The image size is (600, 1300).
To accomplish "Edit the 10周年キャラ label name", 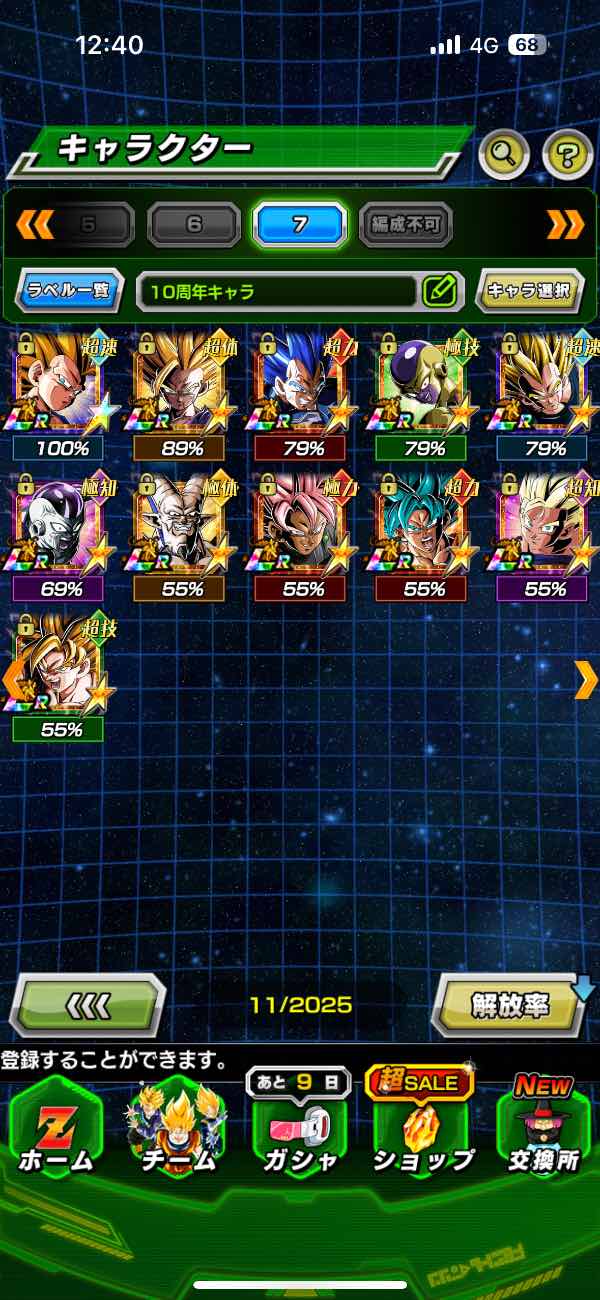I will (x=439, y=292).
